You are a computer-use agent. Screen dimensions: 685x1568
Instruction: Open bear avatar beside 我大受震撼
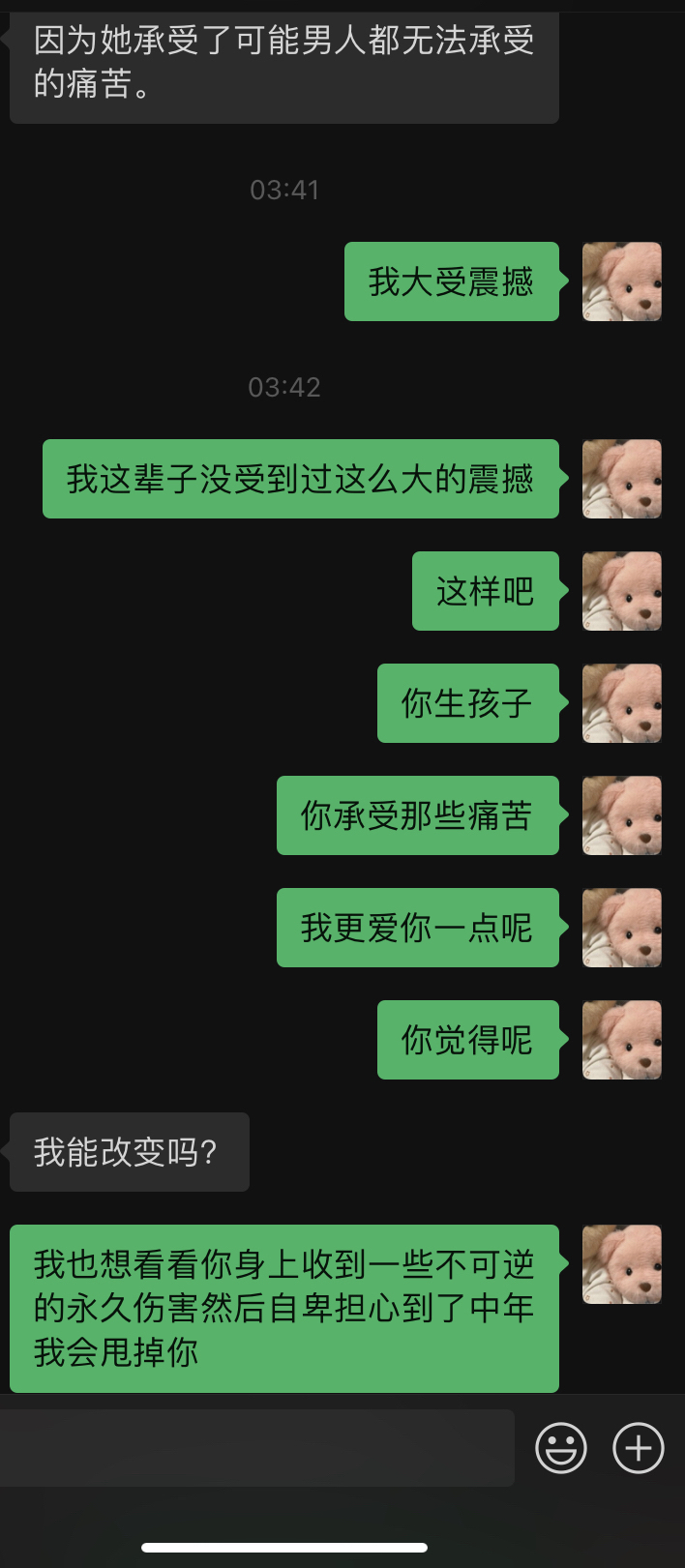pyautogui.click(x=621, y=281)
